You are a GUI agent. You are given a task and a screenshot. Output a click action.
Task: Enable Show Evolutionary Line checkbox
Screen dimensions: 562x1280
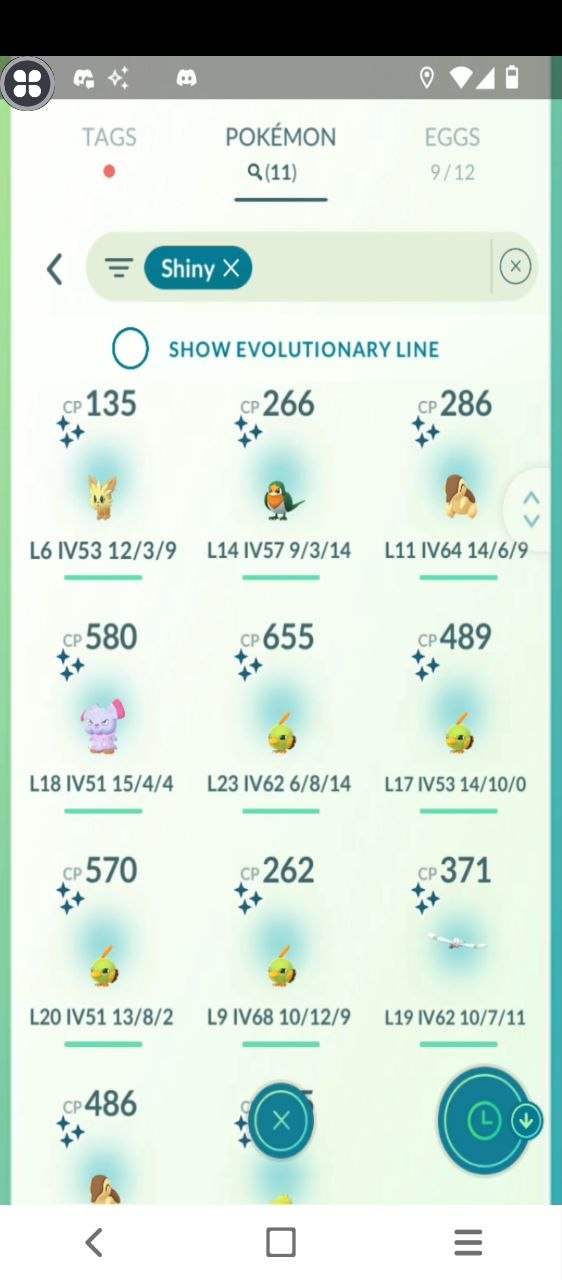pos(130,349)
